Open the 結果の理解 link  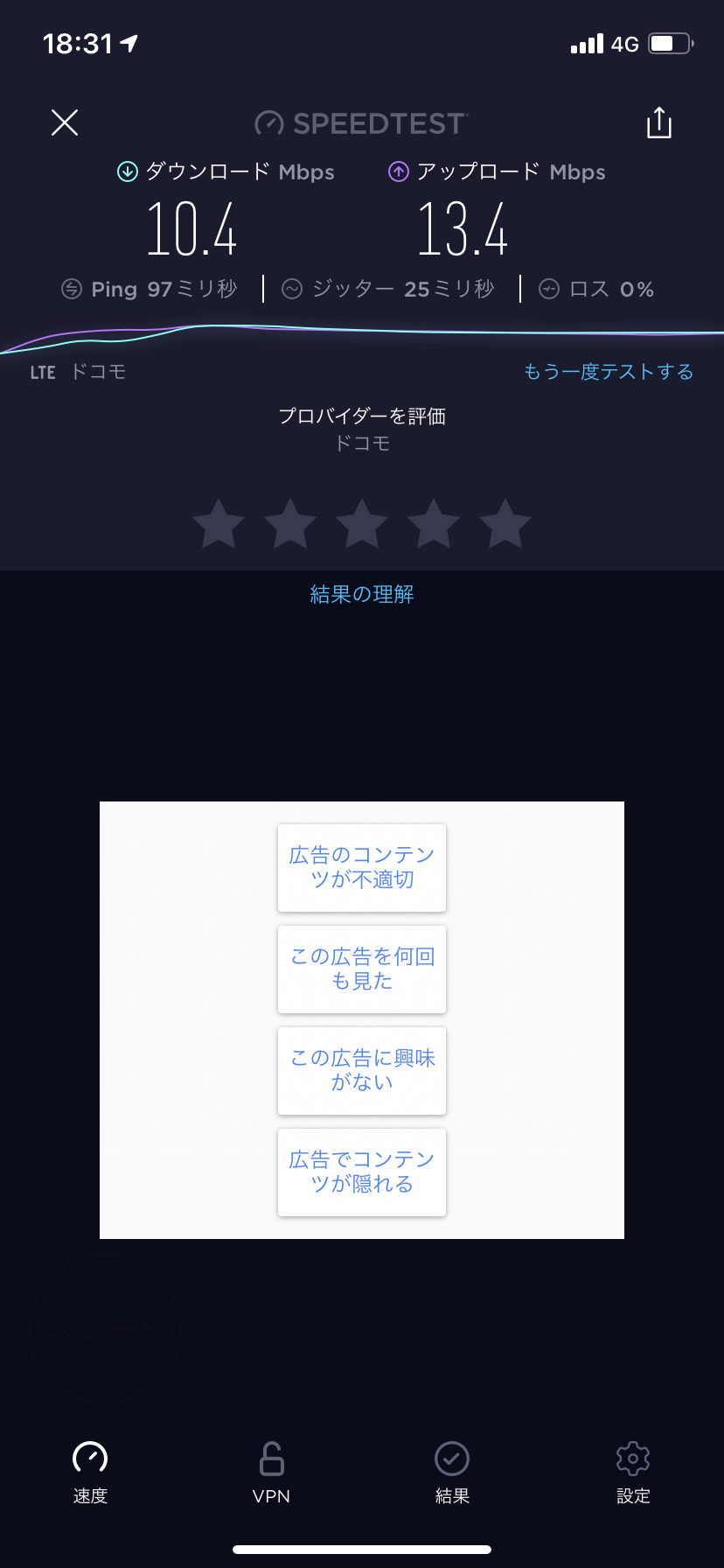point(362,594)
